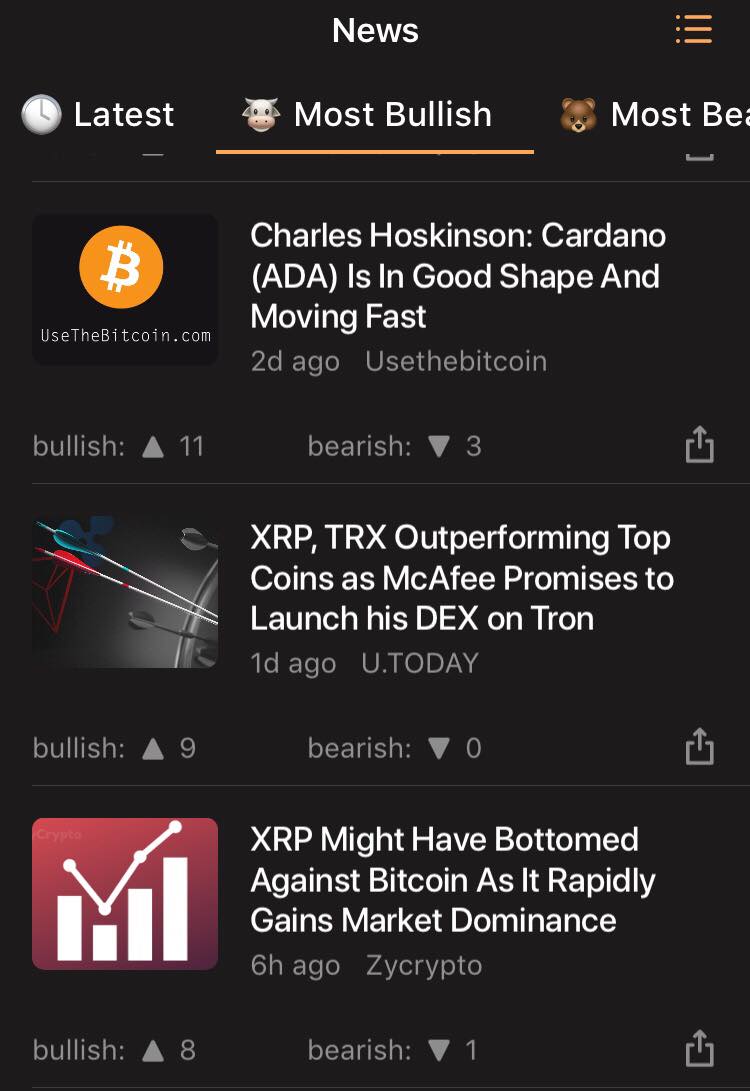Vote bullish on the McAfee DEX article
The height and width of the screenshot is (1091, 750).
[153, 748]
